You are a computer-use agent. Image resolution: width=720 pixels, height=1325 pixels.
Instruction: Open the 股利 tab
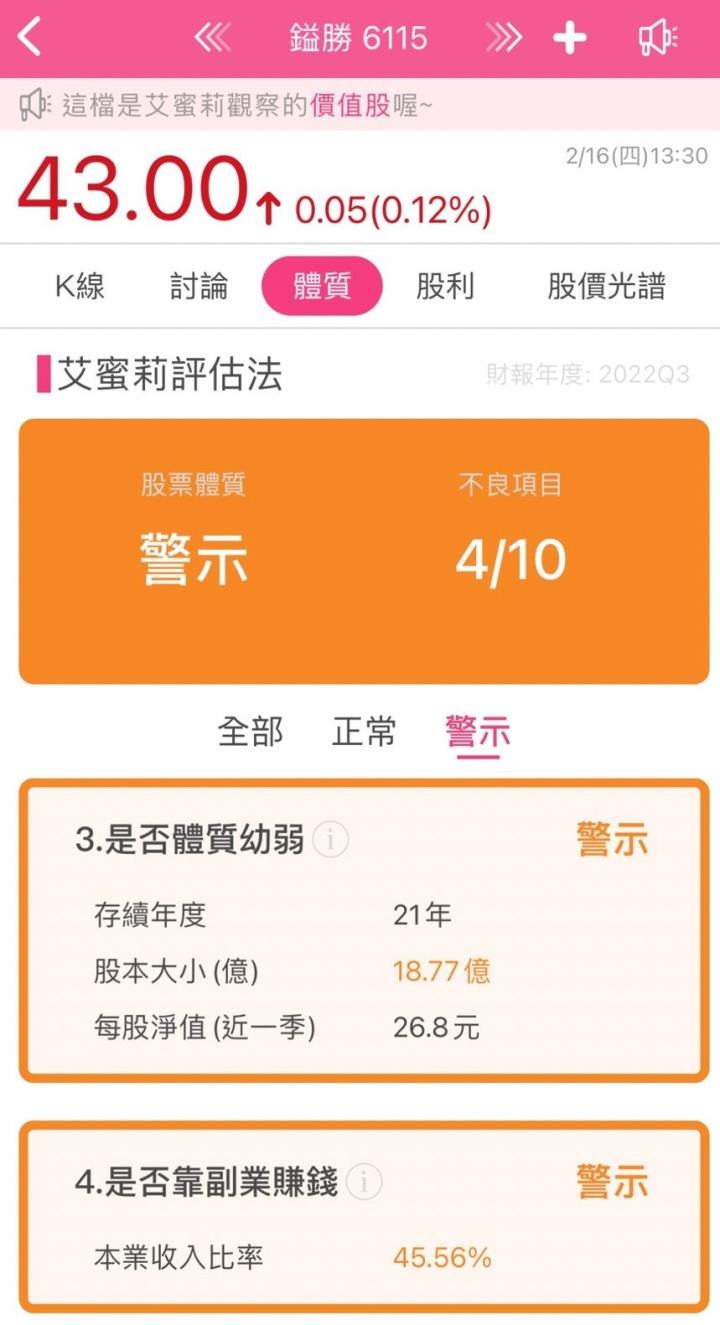pyautogui.click(x=446, y=286)
